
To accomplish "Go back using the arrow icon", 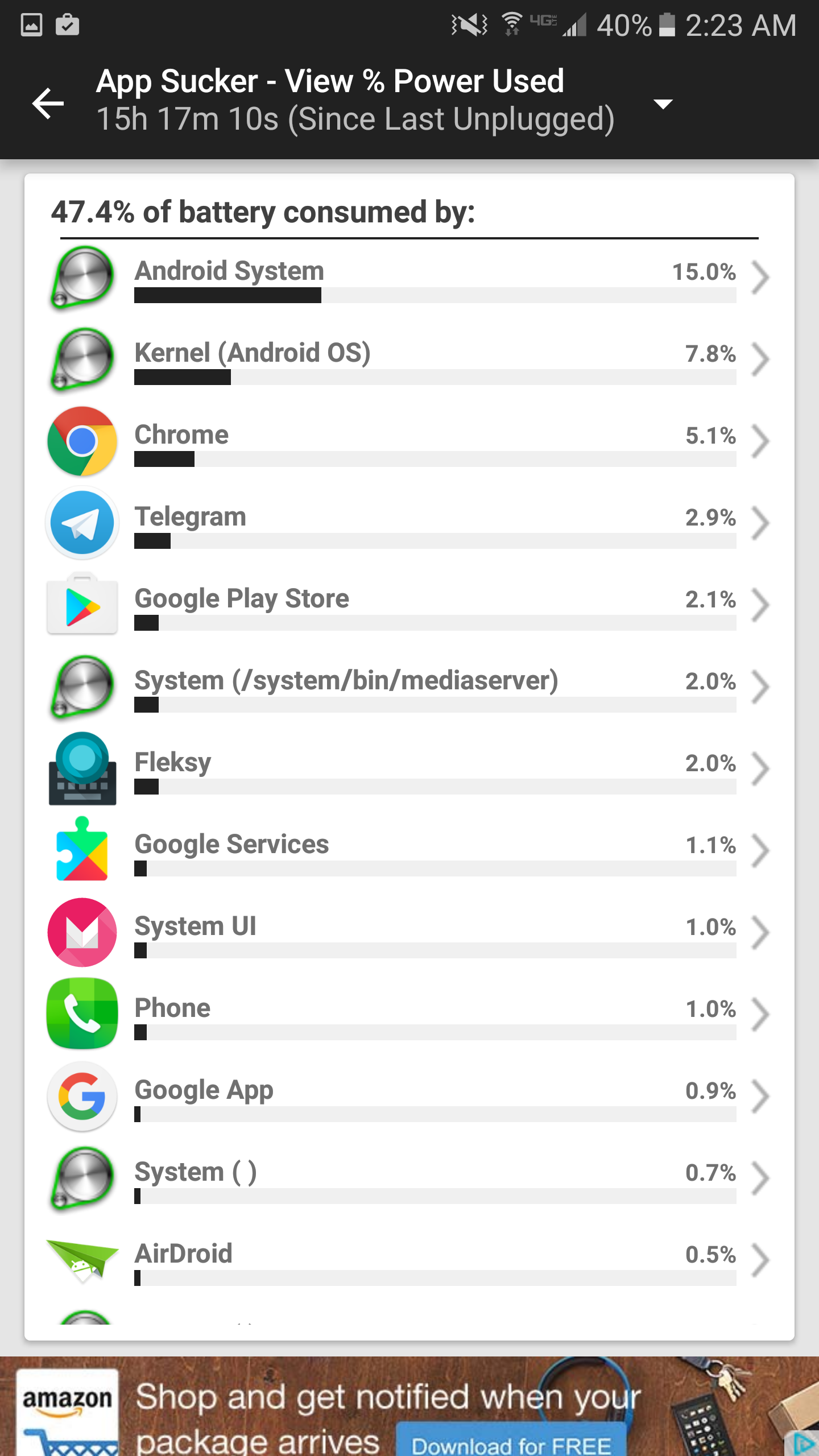I will click(48, 104).
